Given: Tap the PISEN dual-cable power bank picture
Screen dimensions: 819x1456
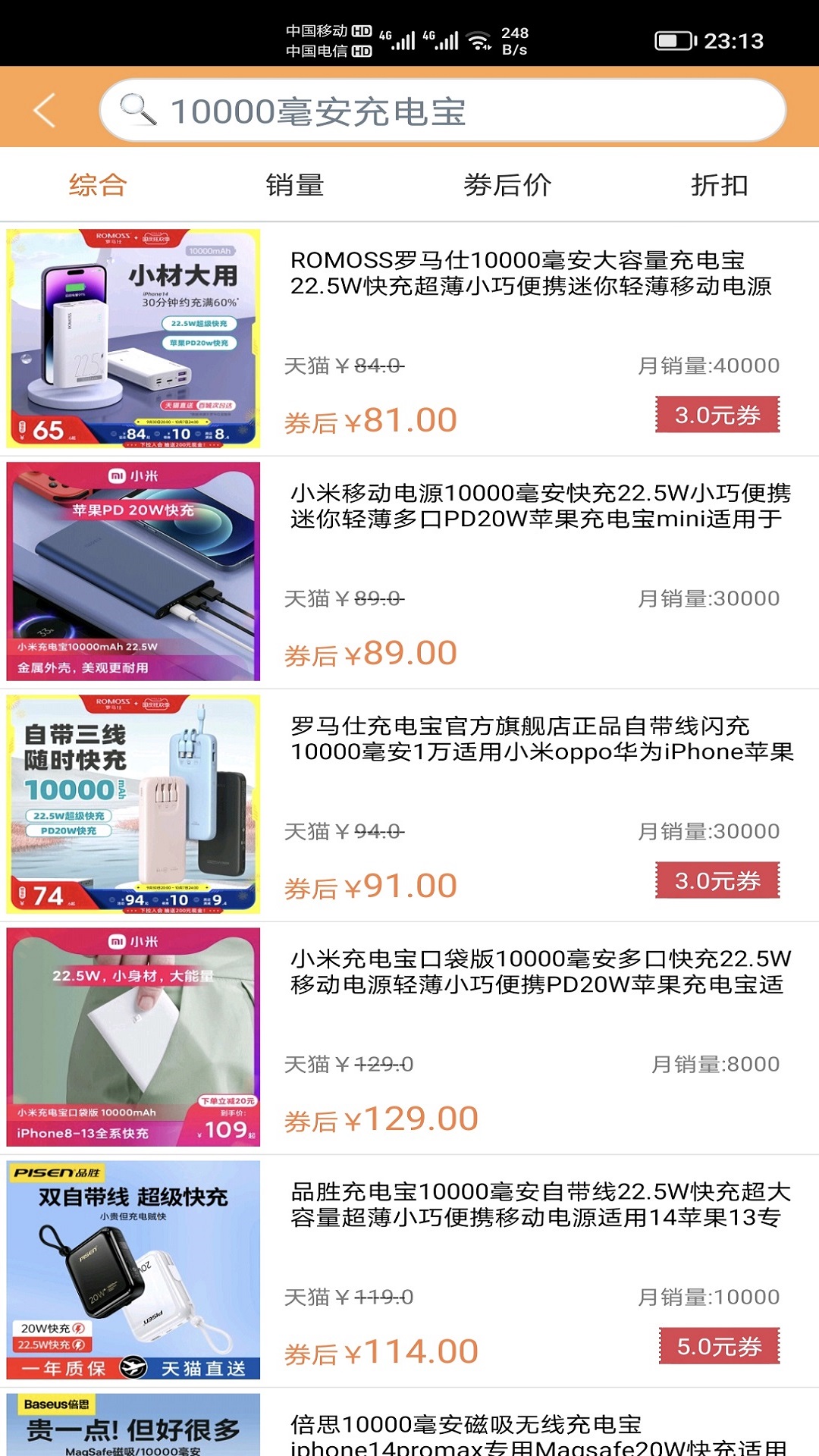Looking at the screenshot, I should click(133, 1266).
